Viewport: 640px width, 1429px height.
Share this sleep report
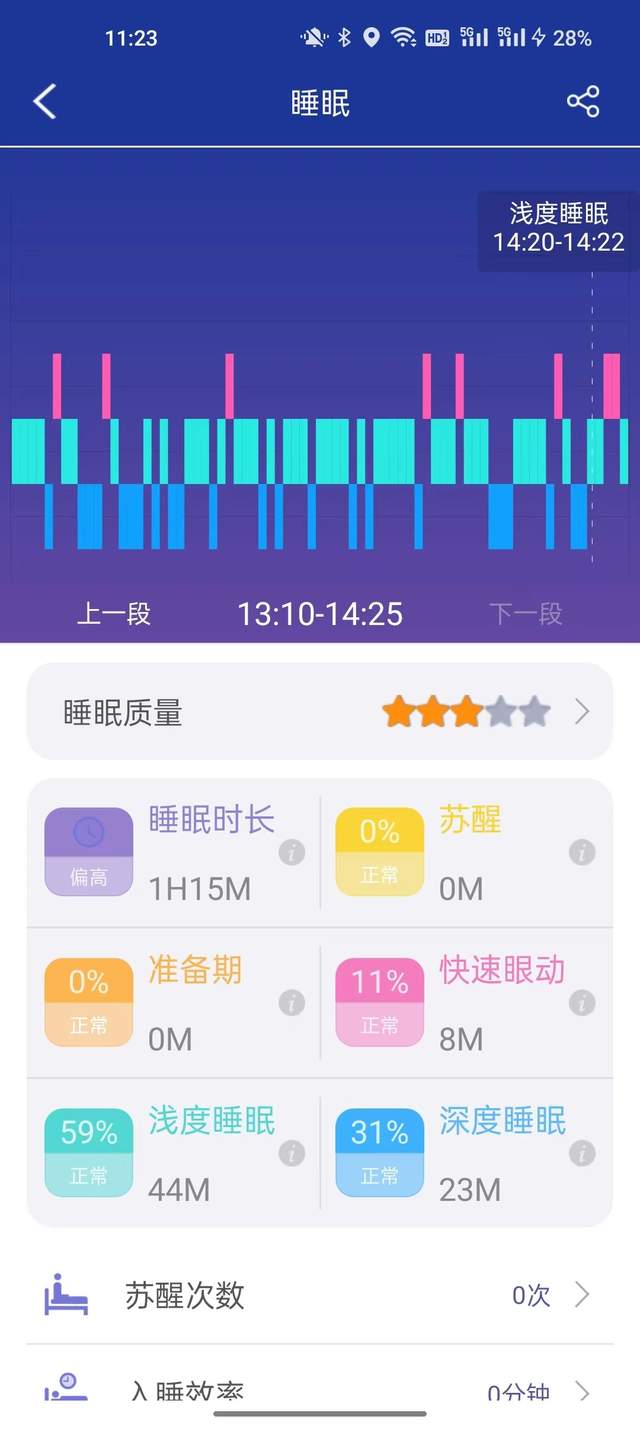point(582,102)
